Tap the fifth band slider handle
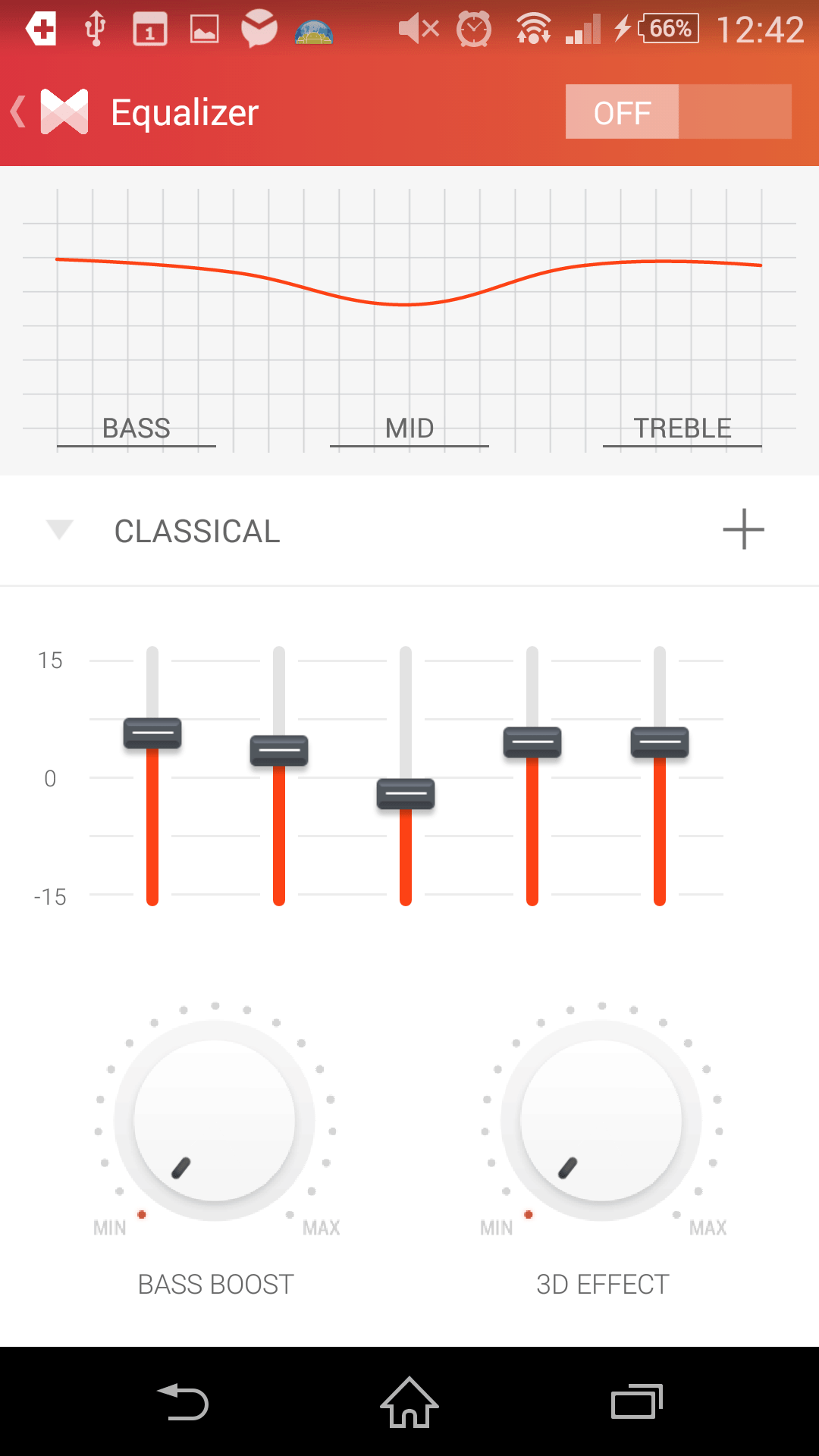The height and width of the screenshot is (1456, 819). (x=660, y=742)
